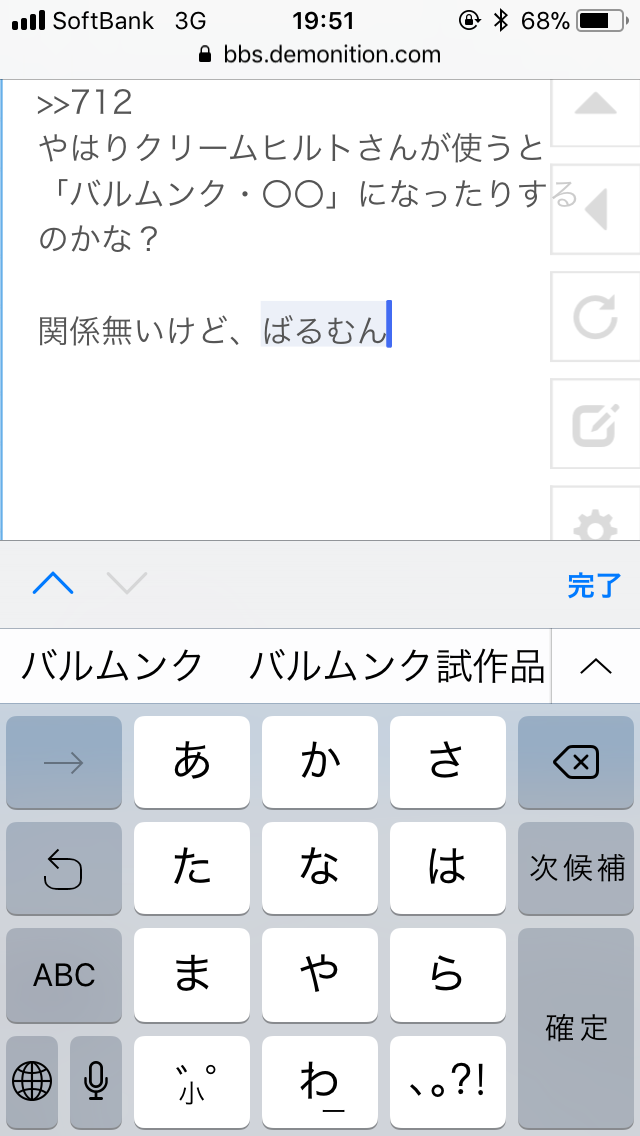Tap the reply text input area
The image size is (640, 1136).
click(x=280, y=420)
